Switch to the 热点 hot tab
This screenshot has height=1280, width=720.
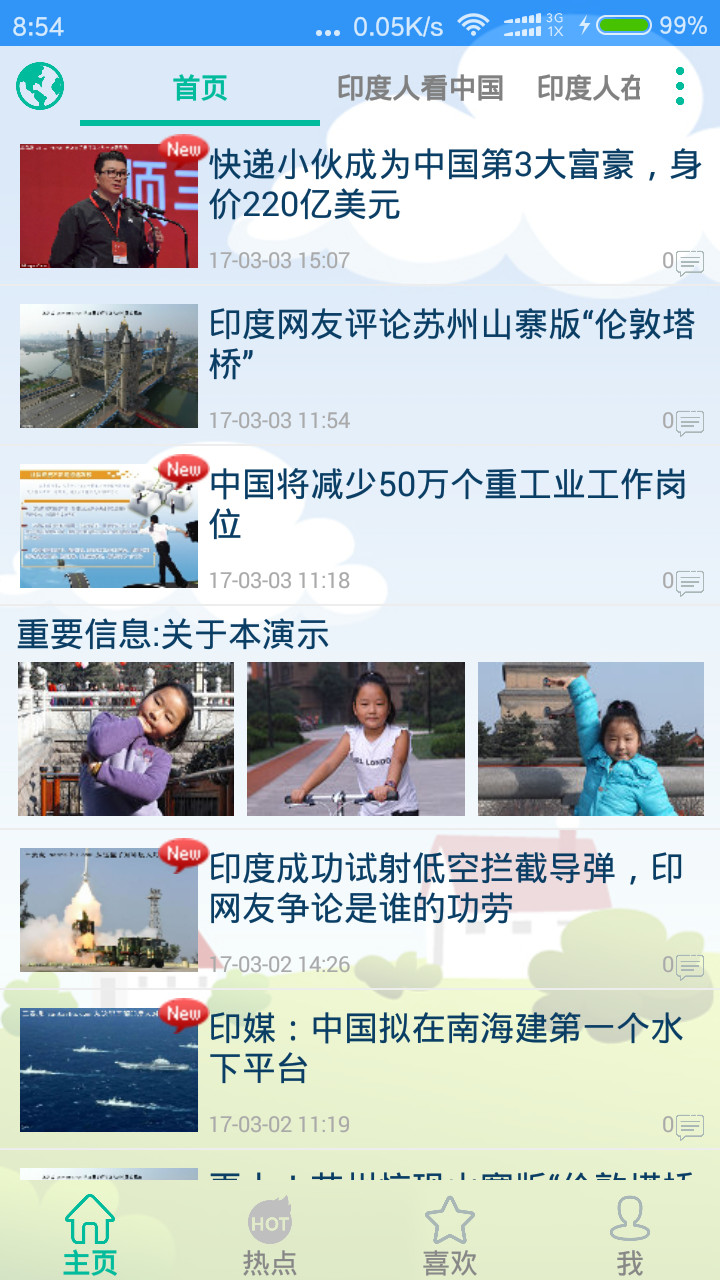[270, 1236]
